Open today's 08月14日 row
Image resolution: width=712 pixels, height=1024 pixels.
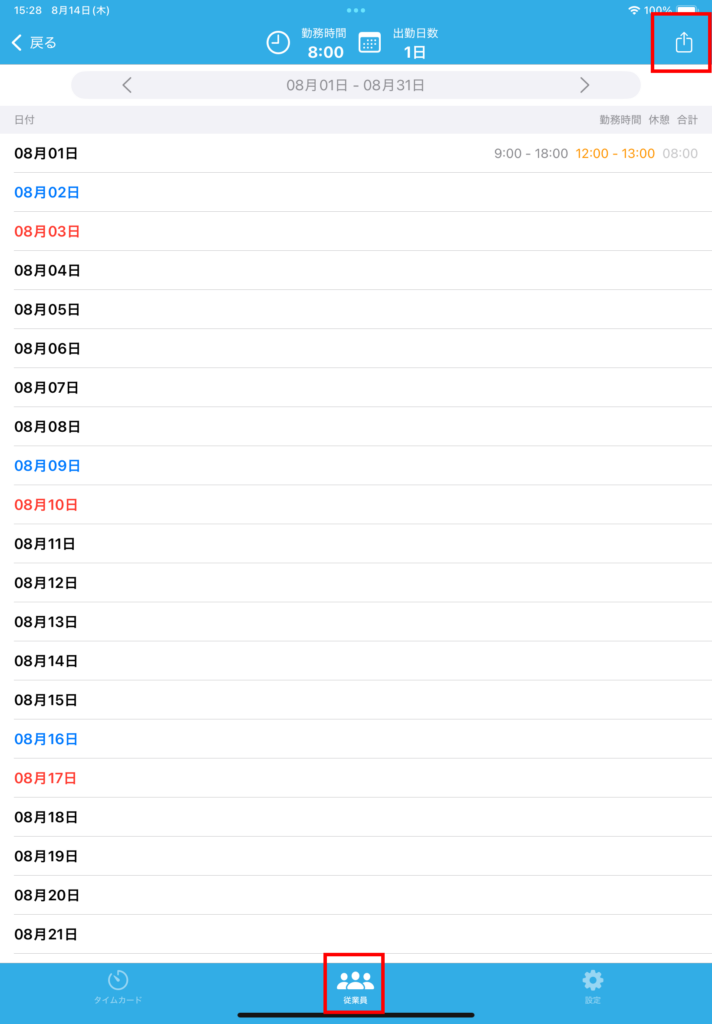click(x=355, y=661)
